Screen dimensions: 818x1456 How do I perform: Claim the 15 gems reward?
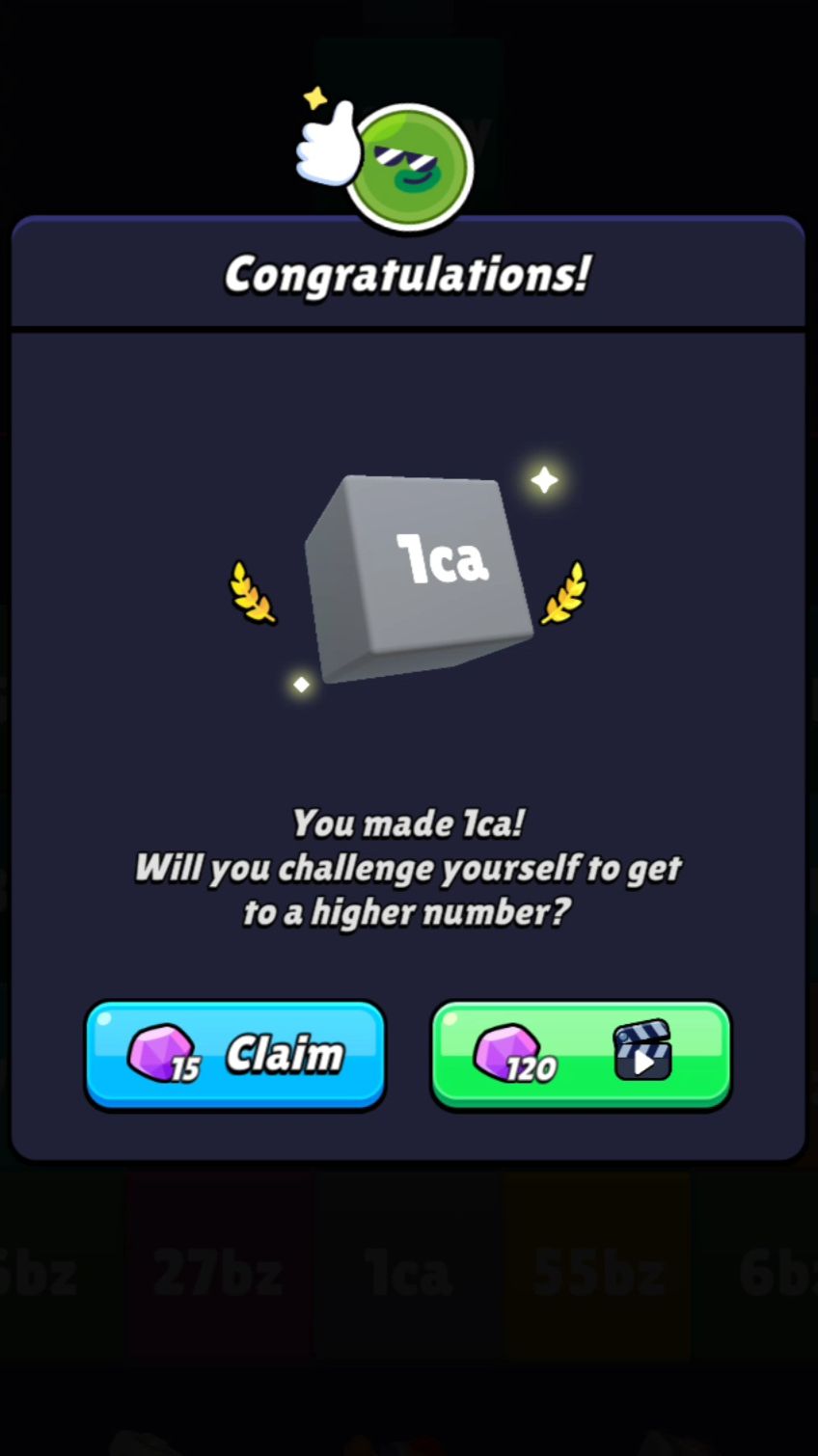[x=235, y=1055]
